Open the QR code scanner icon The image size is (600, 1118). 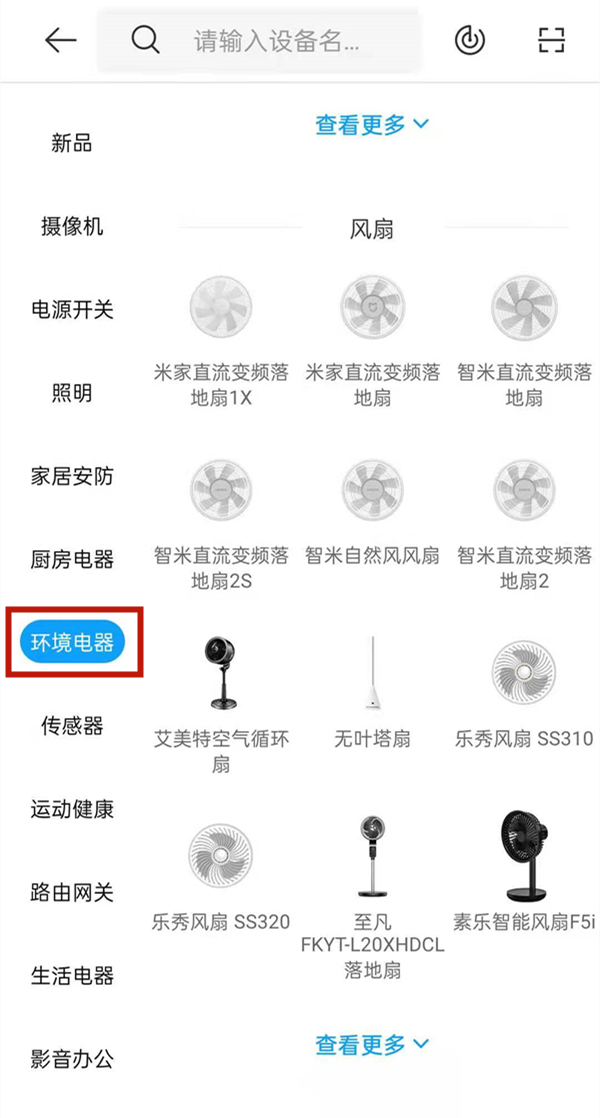point(551,41)
